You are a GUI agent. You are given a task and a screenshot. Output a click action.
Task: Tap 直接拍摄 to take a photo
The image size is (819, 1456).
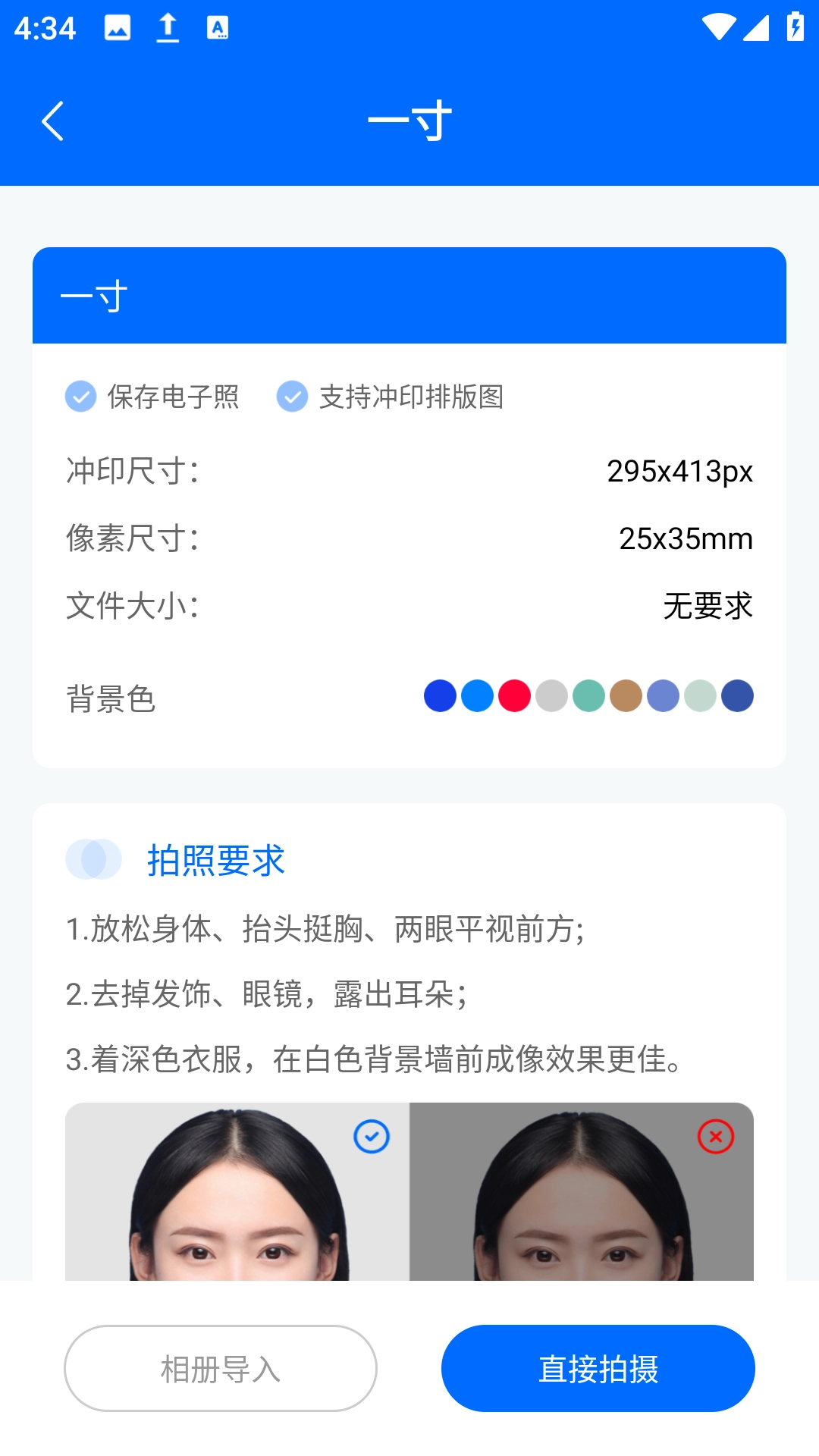(x=598, y=1368)
